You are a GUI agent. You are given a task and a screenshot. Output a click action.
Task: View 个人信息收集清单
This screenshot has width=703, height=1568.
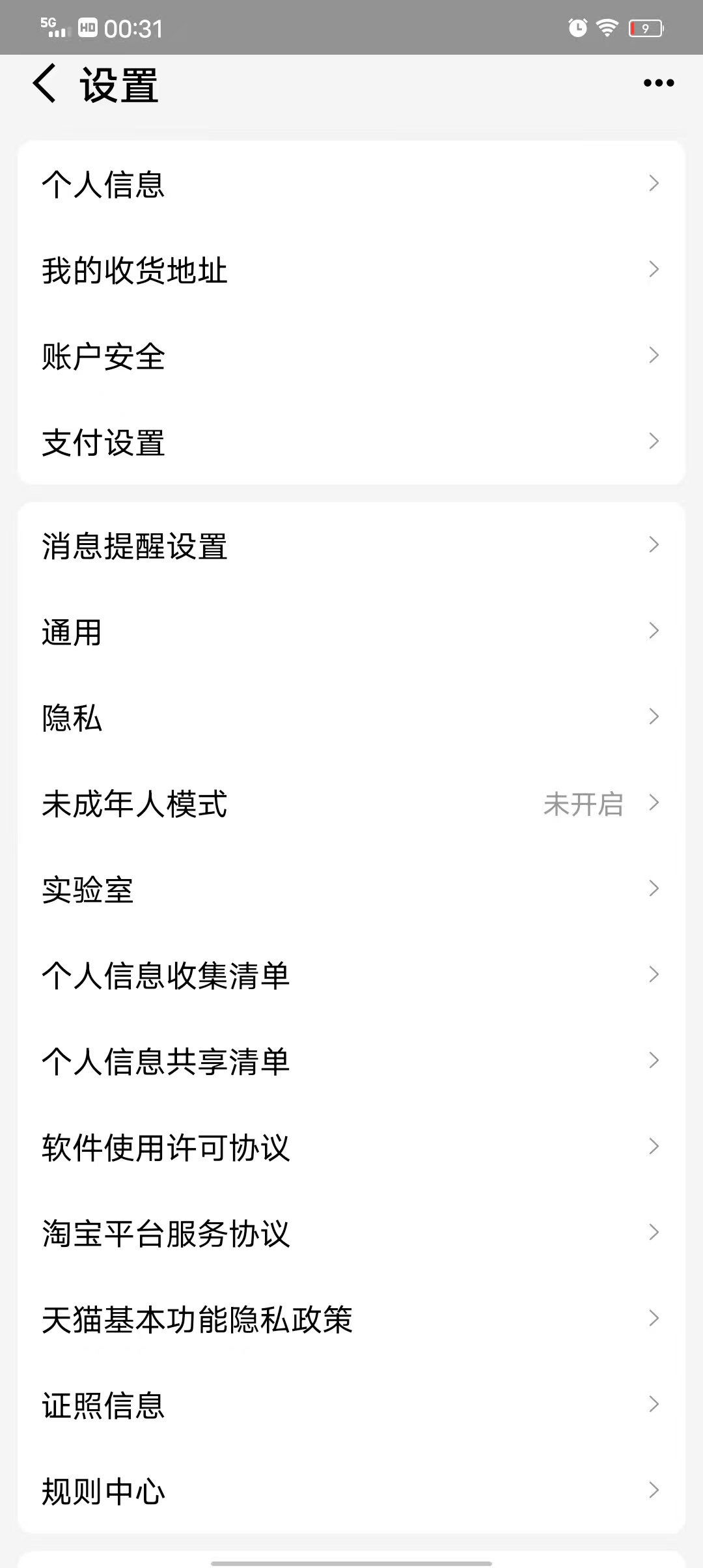click(x=351, y=975)
